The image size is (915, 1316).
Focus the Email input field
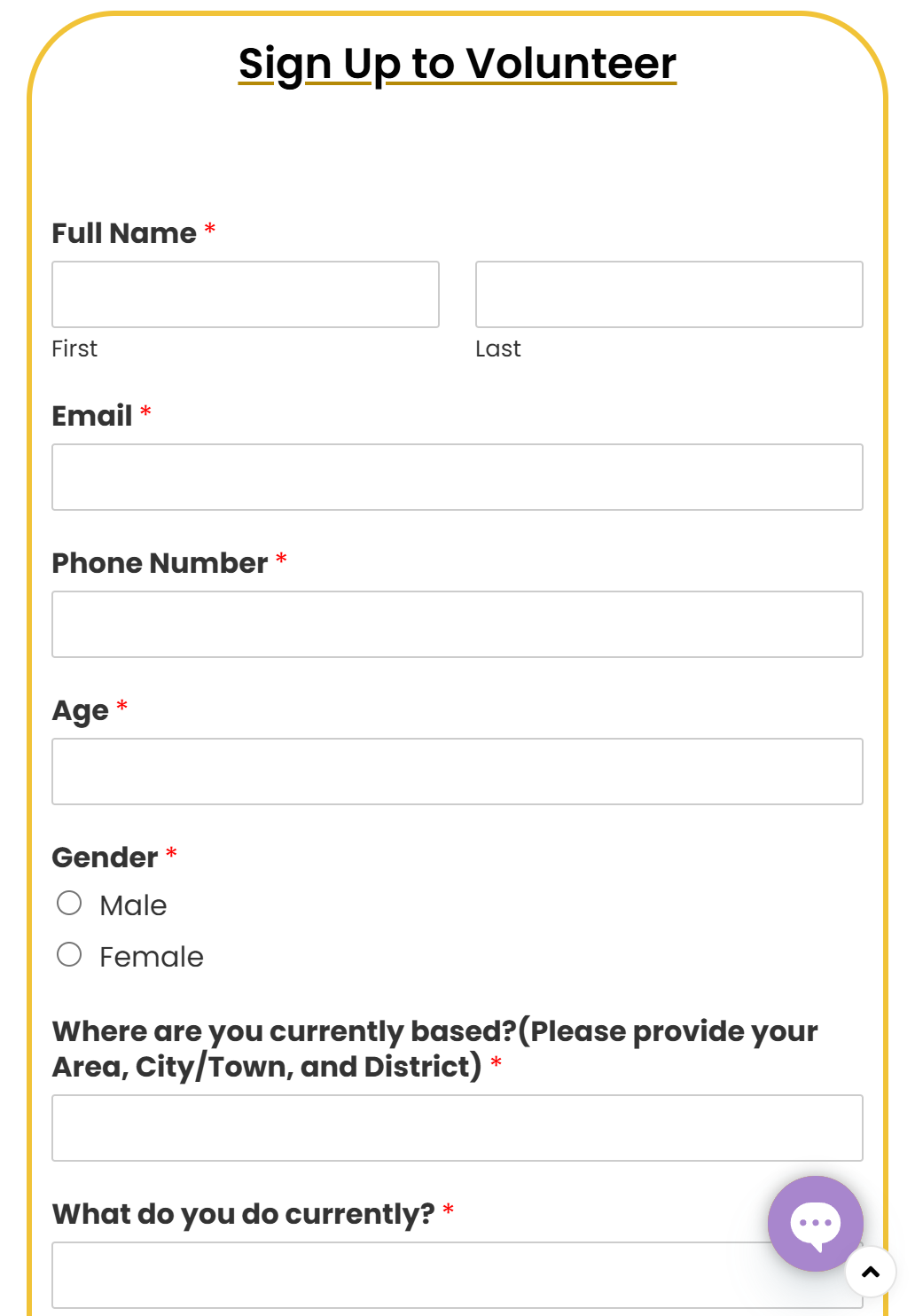click(457, 477)
